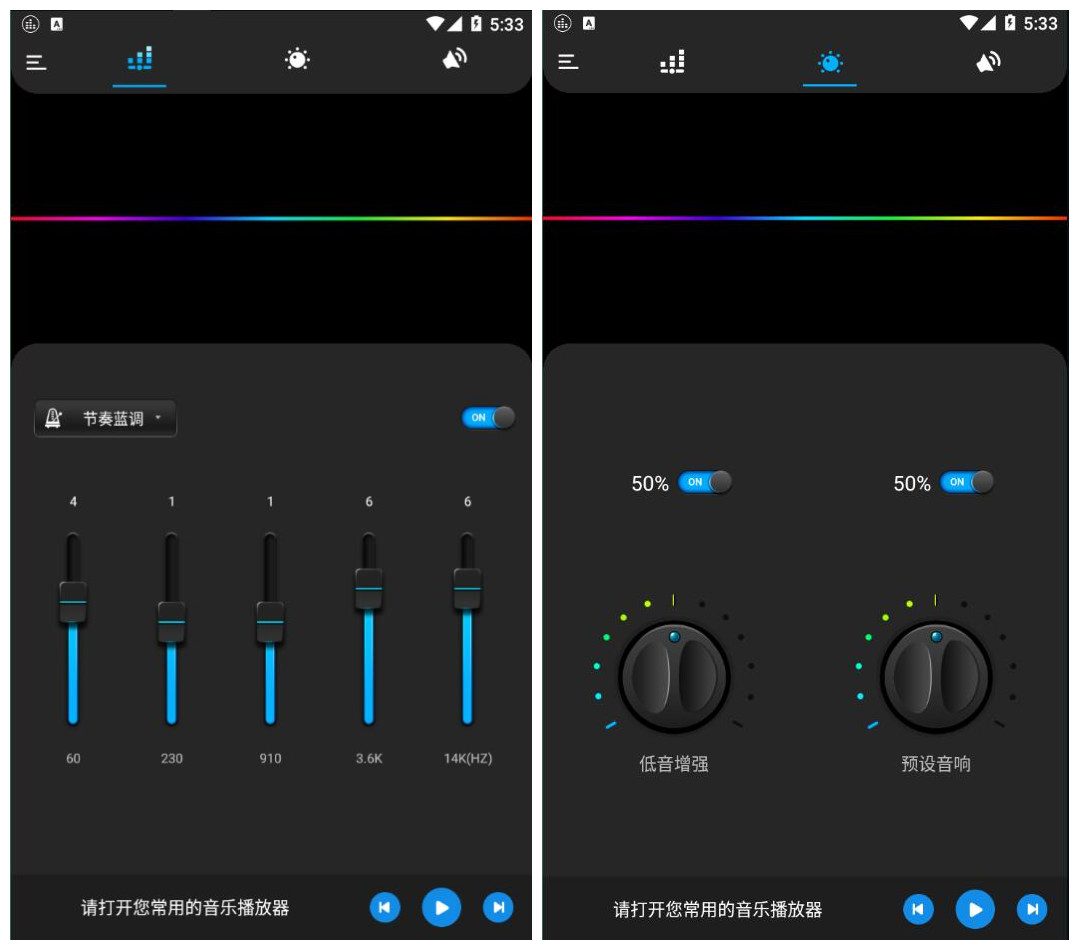Adjust the 60 Hz band slider

click(x=73, y=602)
